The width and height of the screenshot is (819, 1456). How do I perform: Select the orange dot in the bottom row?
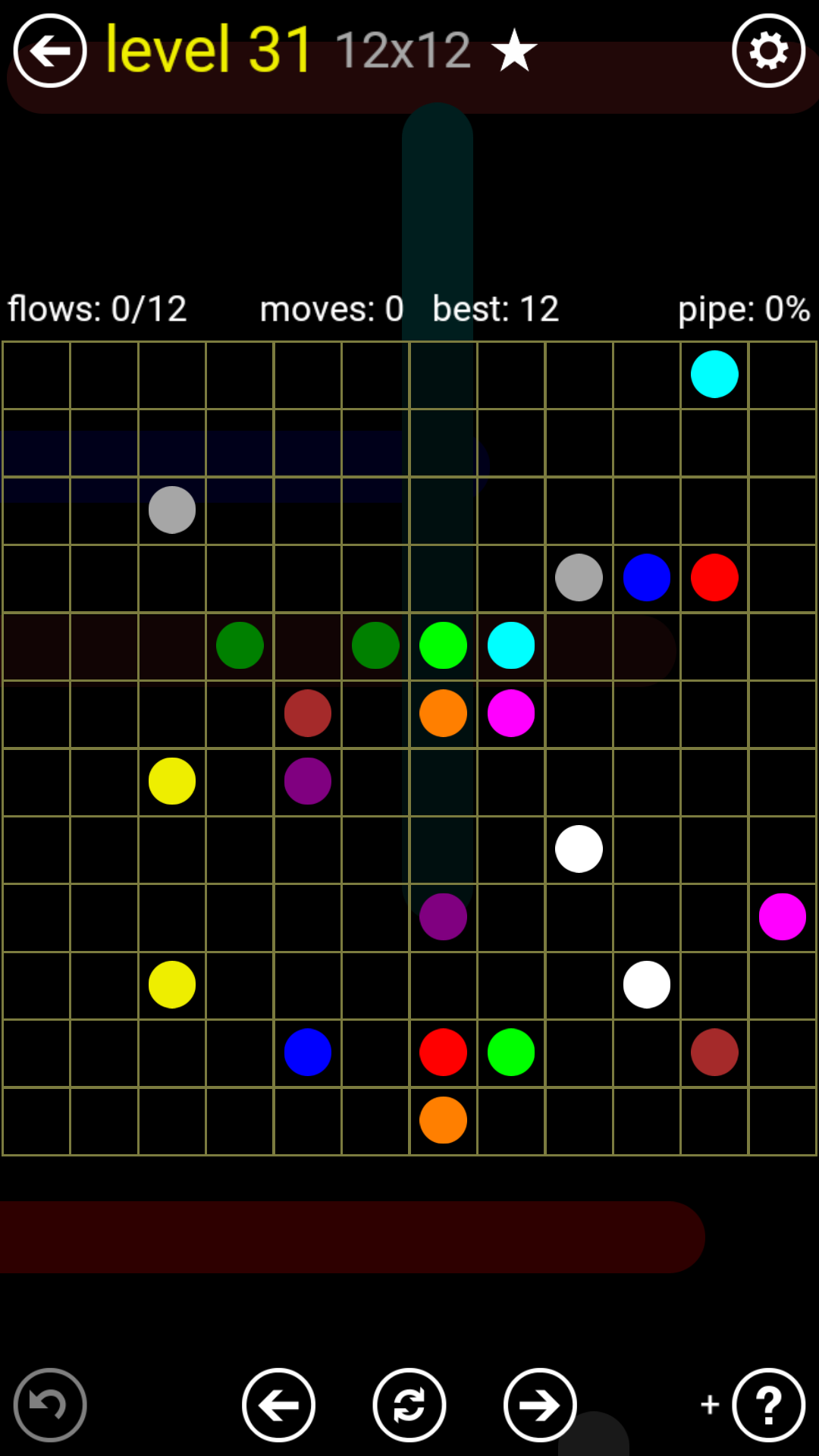coord(443,1120)
